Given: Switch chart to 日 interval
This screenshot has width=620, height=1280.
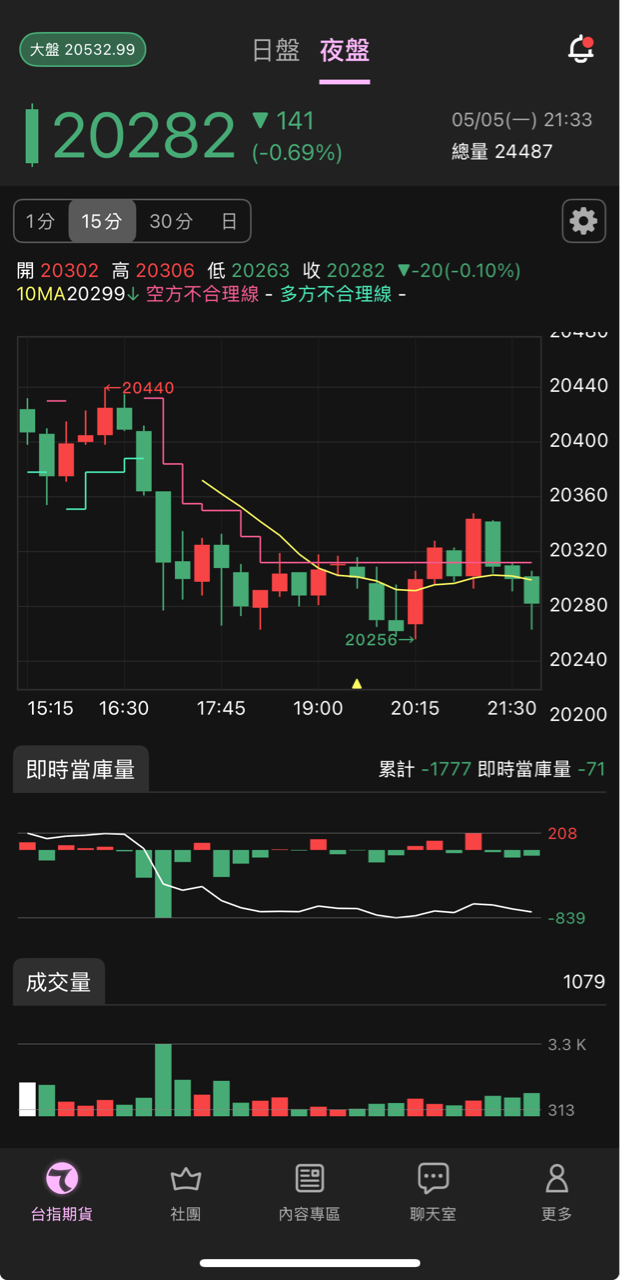Looking at the screenshot, I should pos(229,221).
